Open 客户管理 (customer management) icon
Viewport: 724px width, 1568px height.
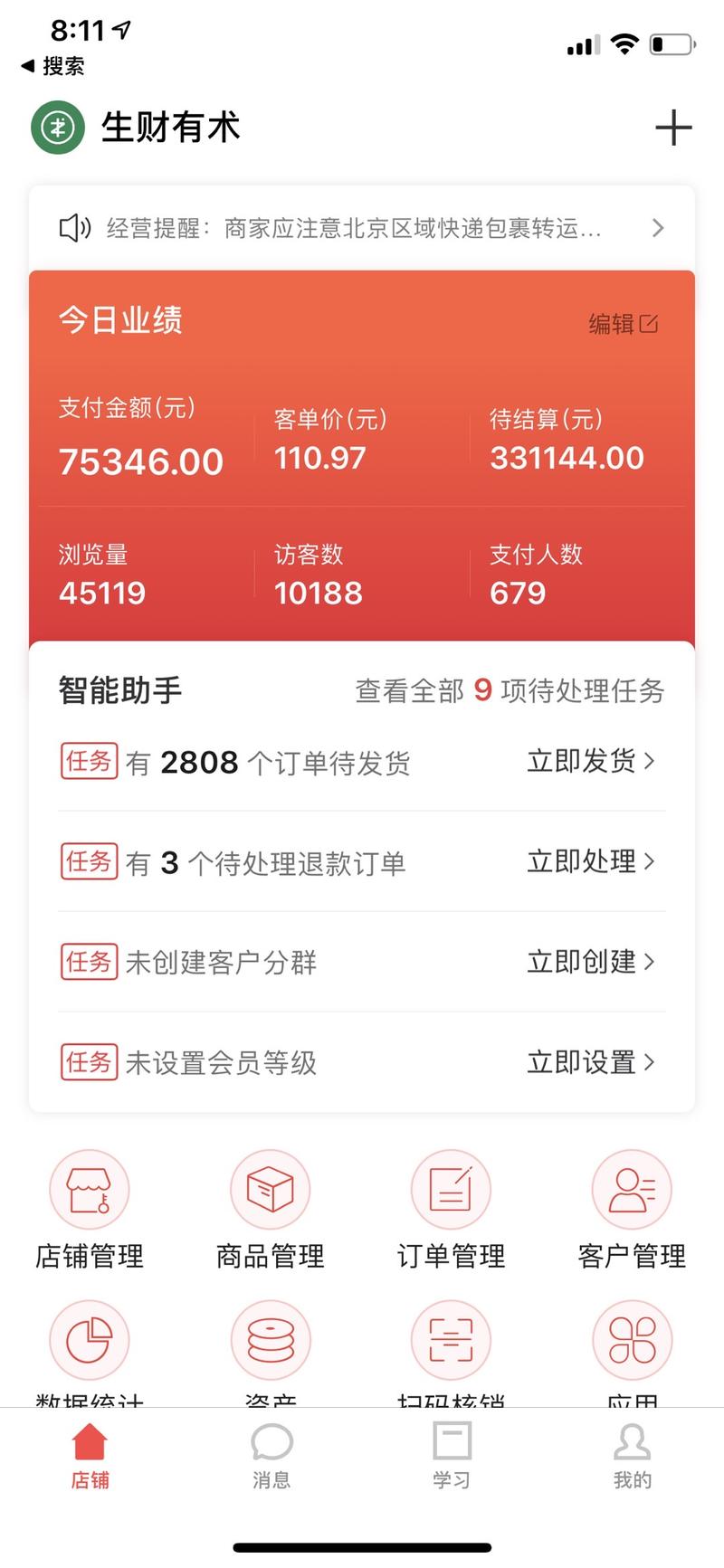(631, 1190)
